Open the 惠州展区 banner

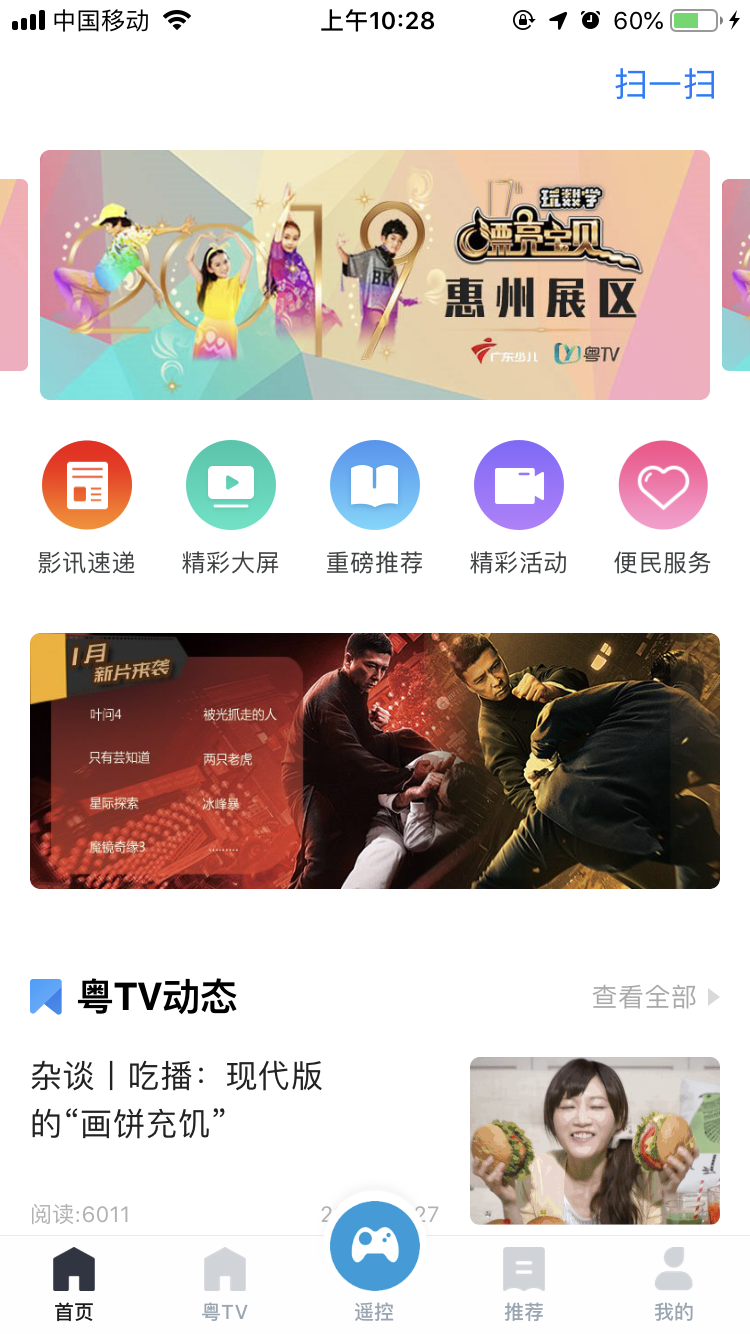click(x=375, y=275)
